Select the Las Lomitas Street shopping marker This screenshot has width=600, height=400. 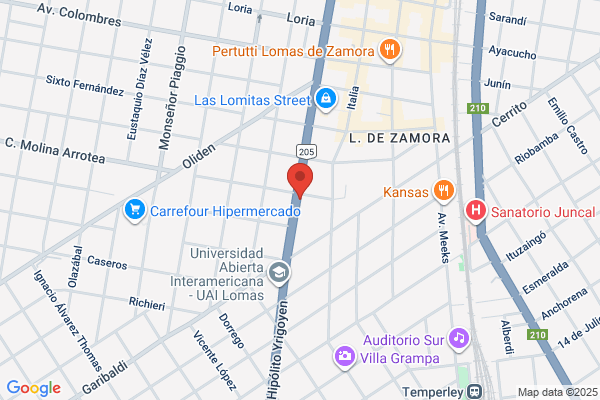point(326,99)
